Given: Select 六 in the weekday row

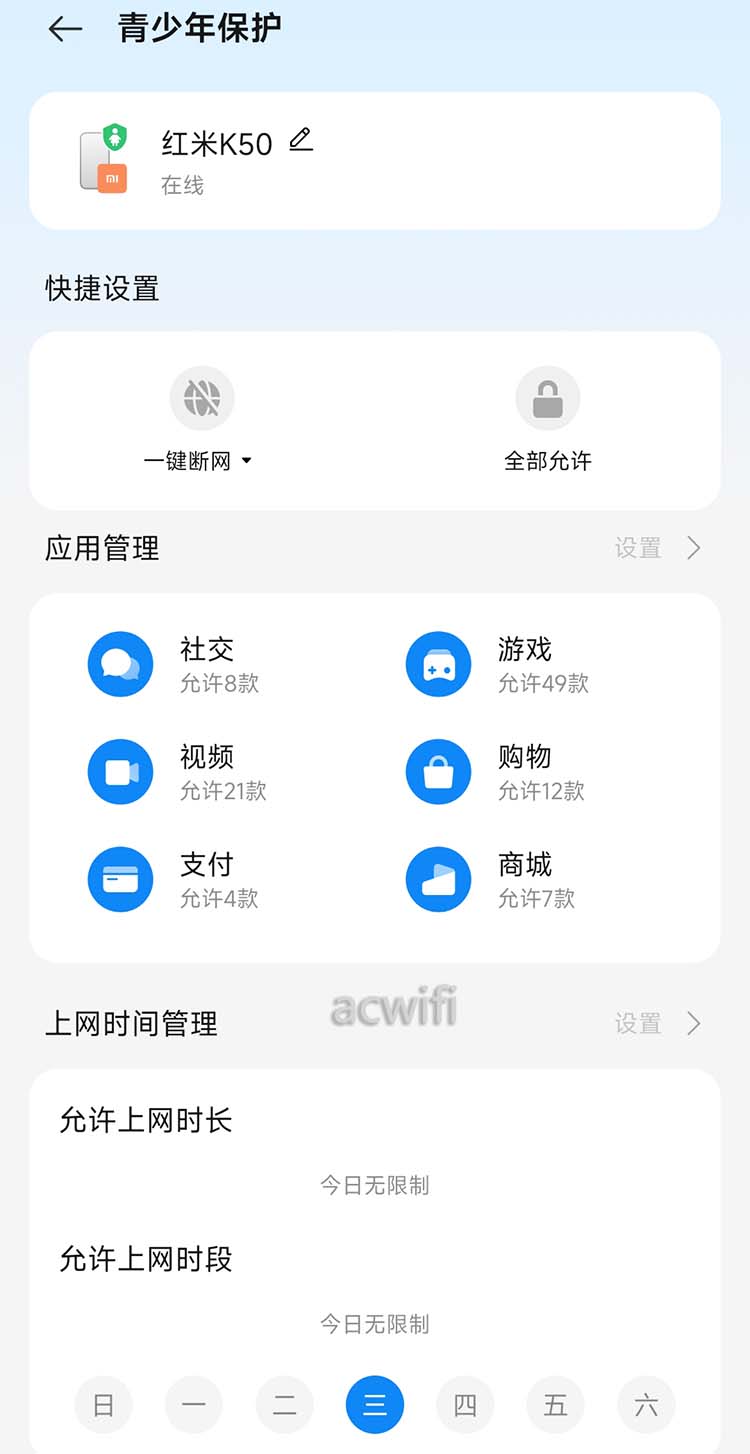Looking at the screenshot, I should [x=646, y=1405].
